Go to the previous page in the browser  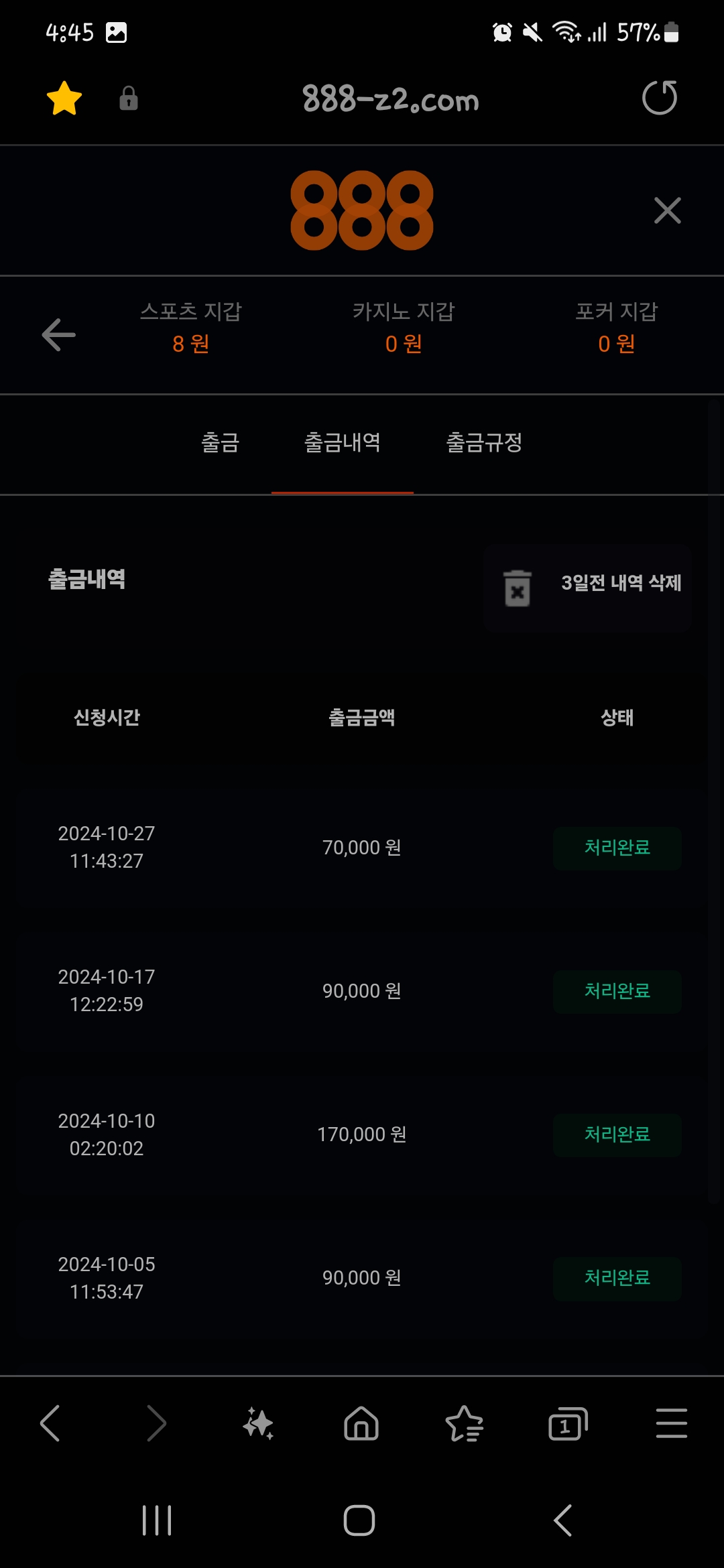(x=50, y=1423)
